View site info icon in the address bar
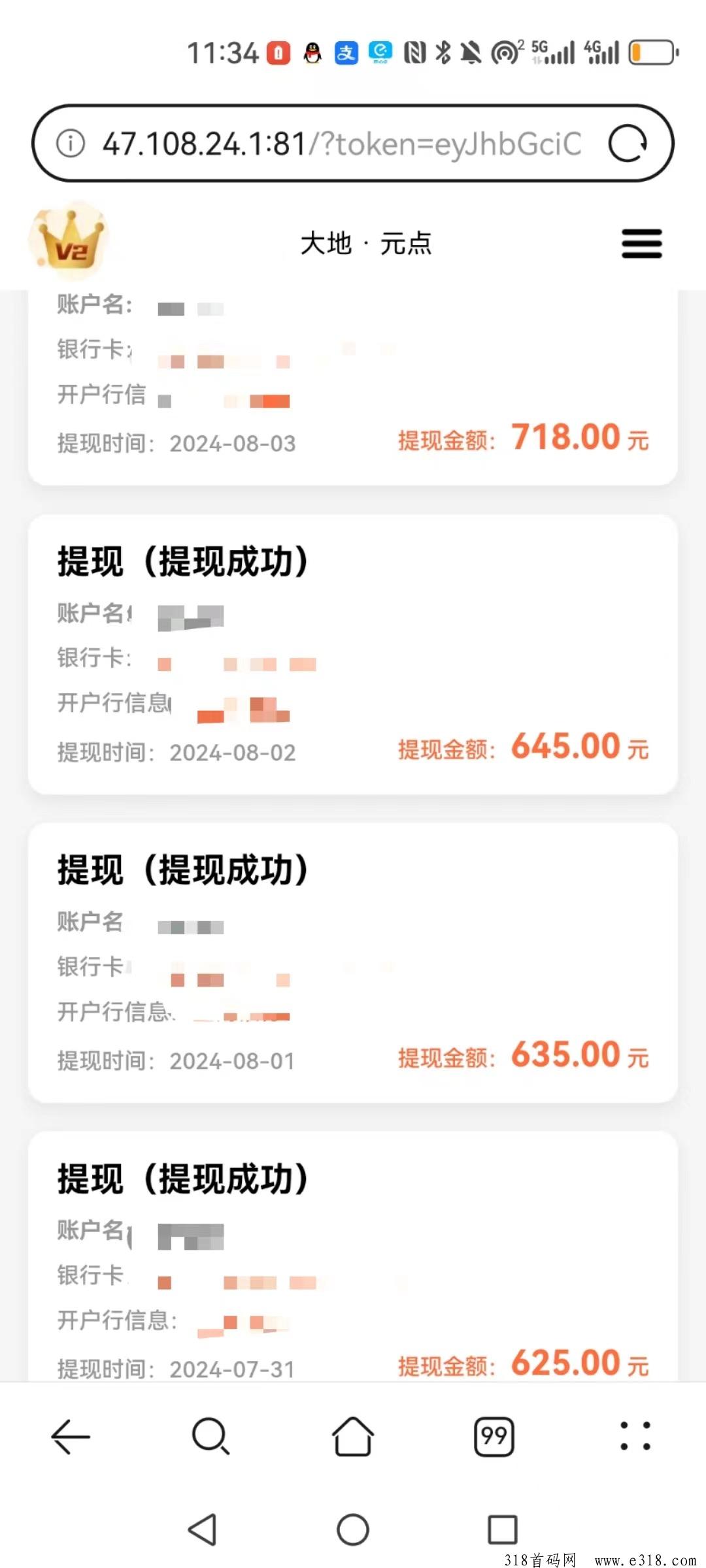 click(71, 143)
